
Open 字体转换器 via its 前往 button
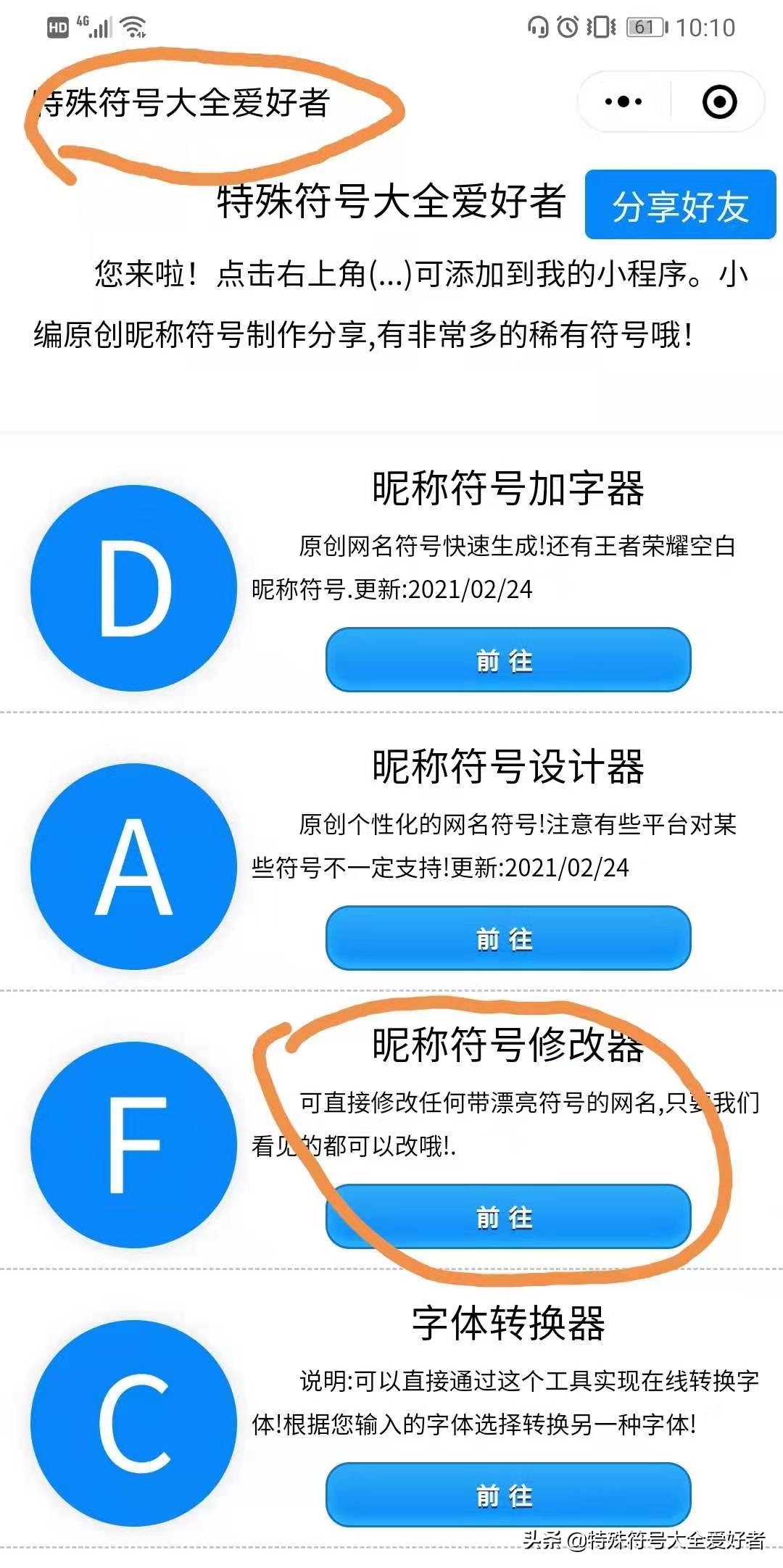(507, 1496)
